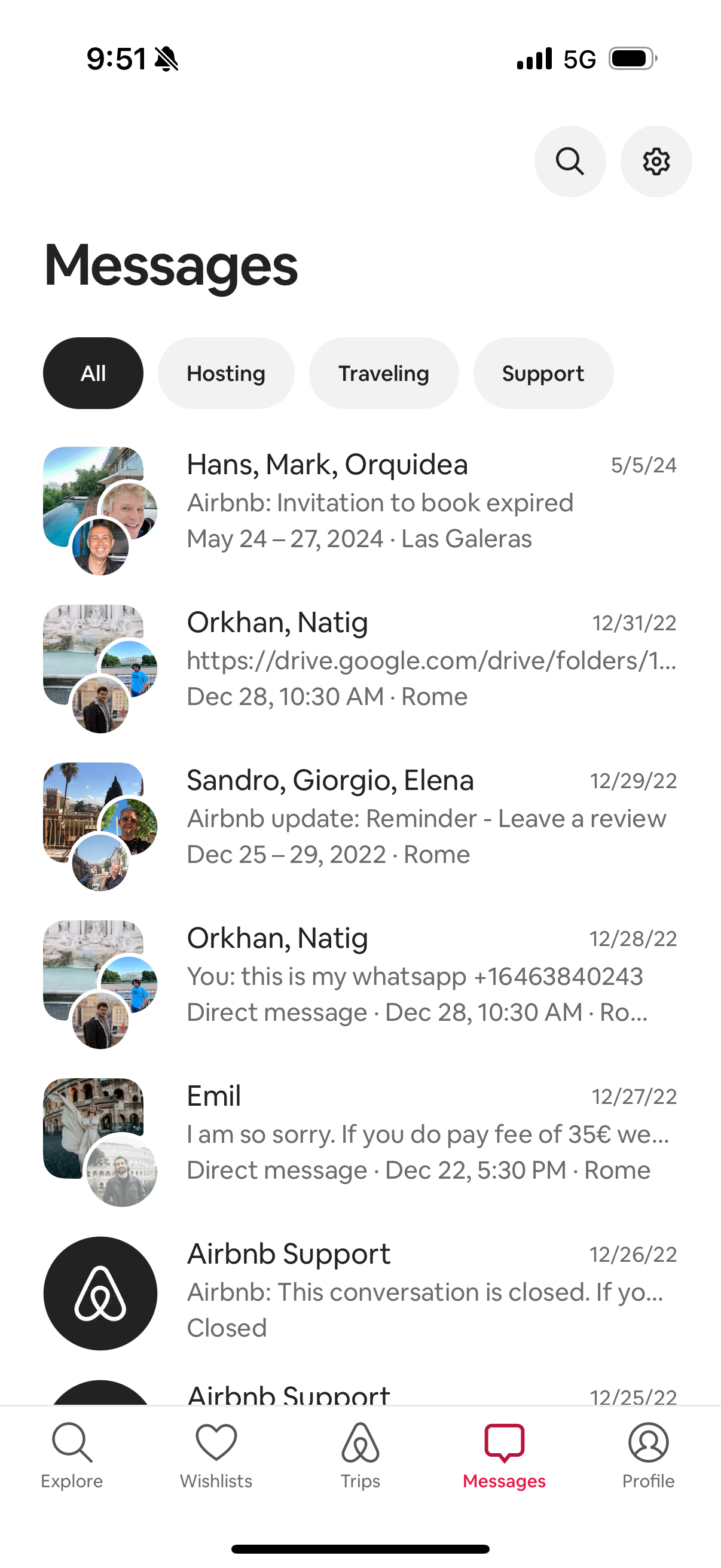Screen dimensions: 721x1568
Task: Open the search icon
Action: click(x=570, y=161)
